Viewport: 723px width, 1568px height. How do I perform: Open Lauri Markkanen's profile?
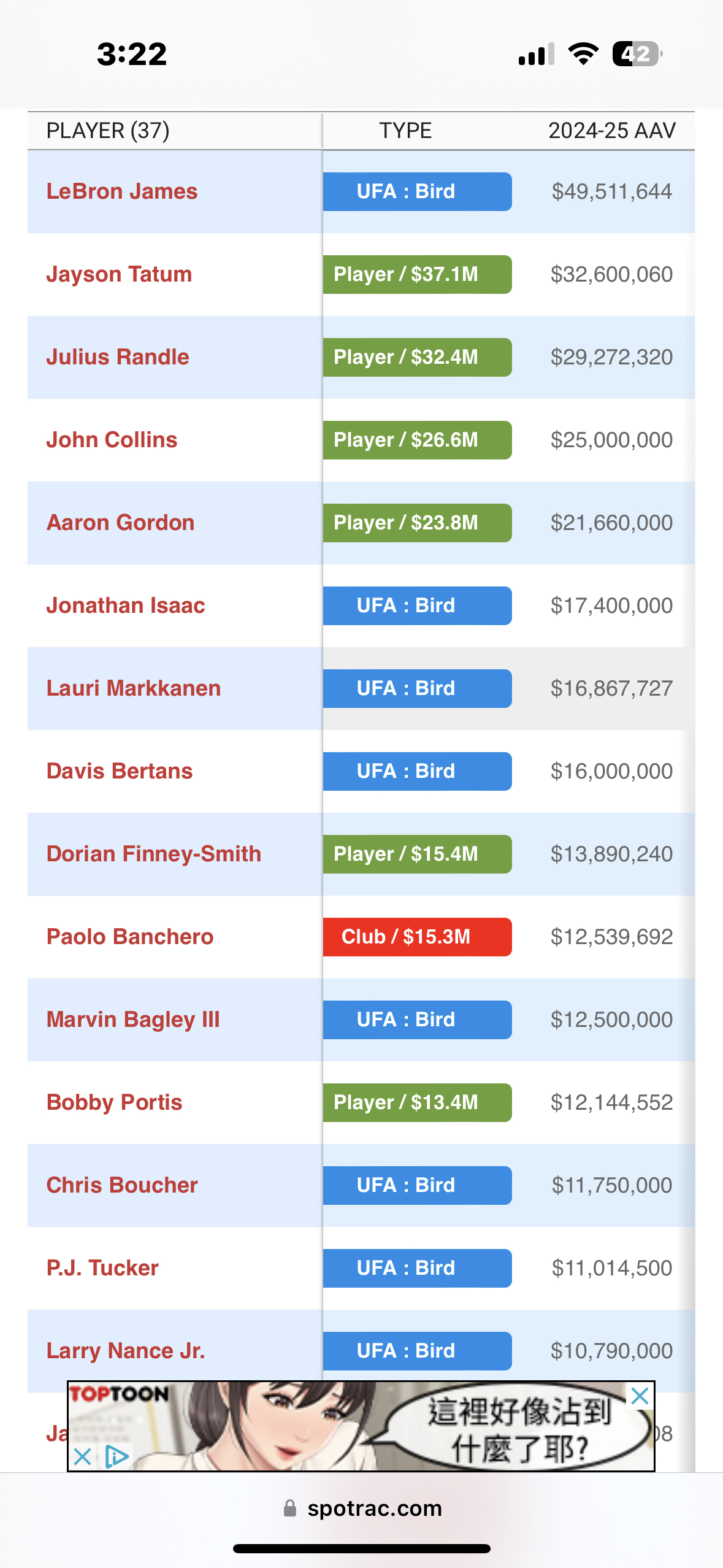tap(134, 688)
